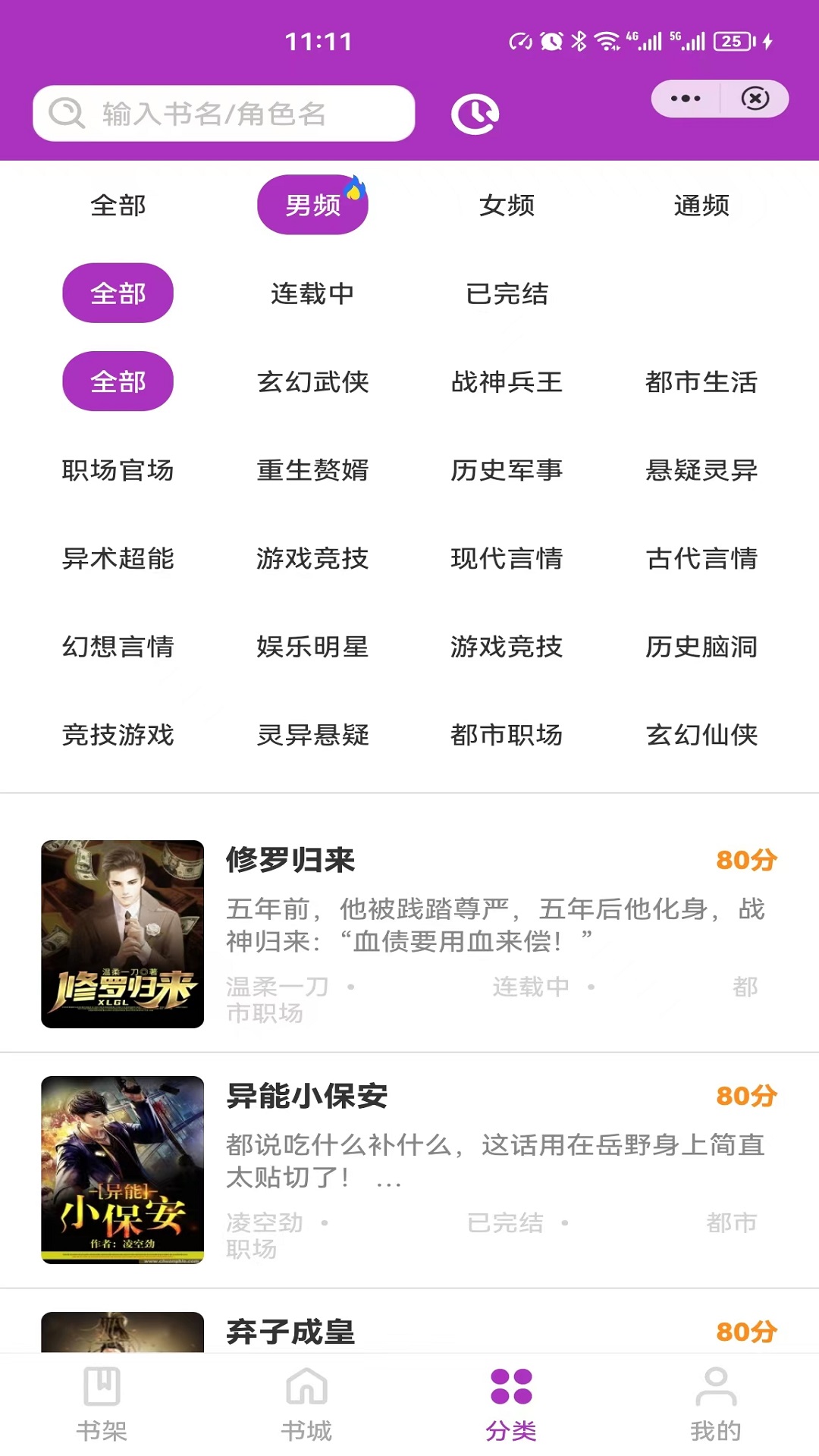The image size is (819, 1456).
Task: Select the 全部 genre filter chip
Action: pyautogui.click(x=118, y=381)
